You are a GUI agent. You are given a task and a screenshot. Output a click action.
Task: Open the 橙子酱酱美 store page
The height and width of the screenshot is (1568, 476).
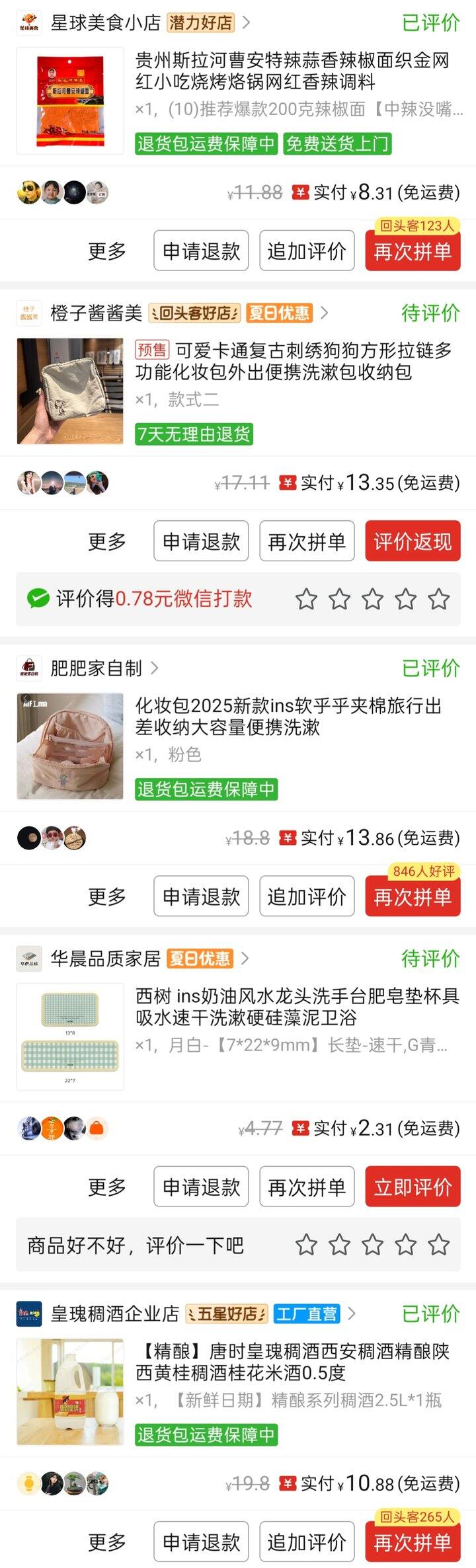click(x=96, y=313)
